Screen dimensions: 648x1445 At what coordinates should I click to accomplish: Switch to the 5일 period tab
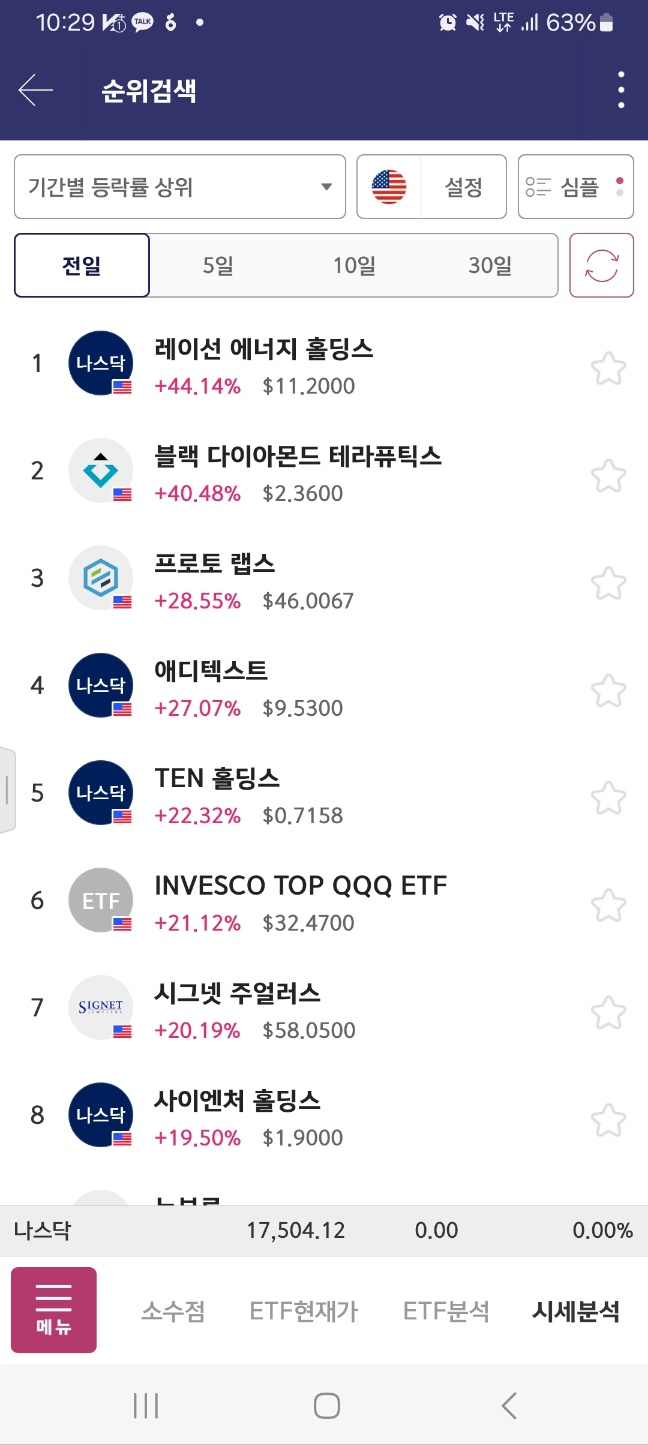(x=217, y=266)
